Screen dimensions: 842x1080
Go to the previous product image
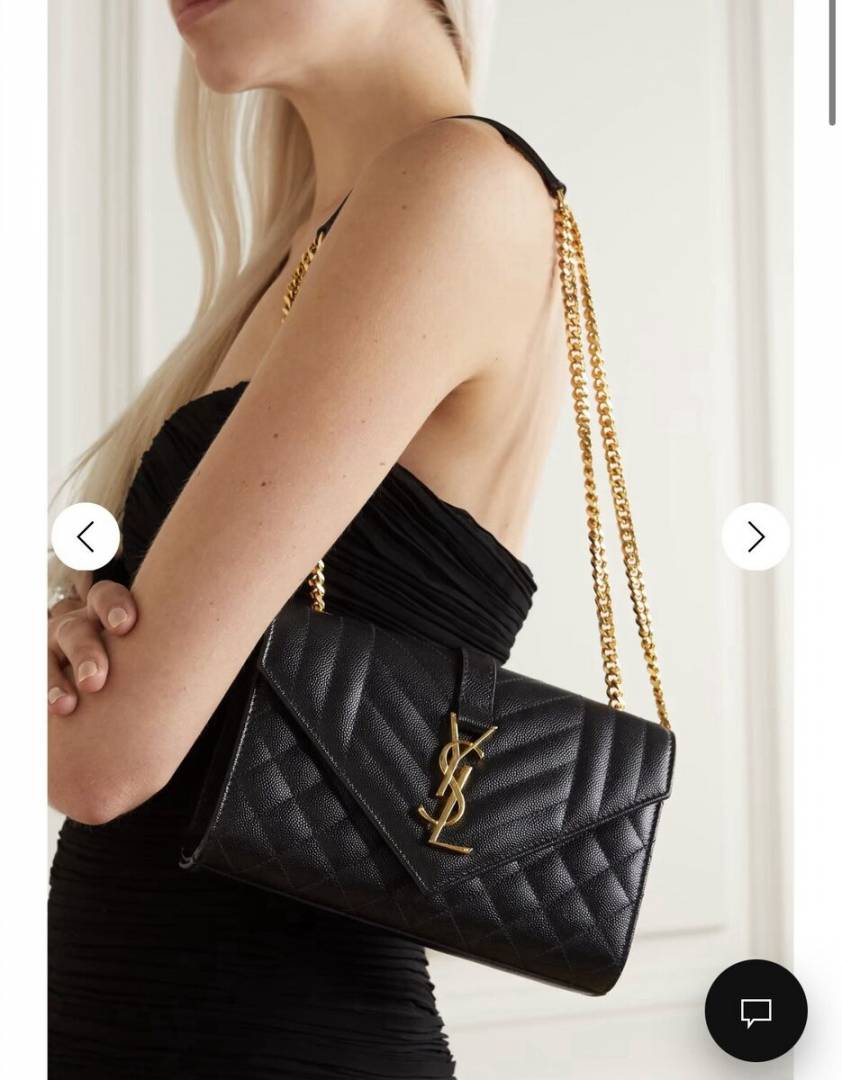click(x=86, y=537)
